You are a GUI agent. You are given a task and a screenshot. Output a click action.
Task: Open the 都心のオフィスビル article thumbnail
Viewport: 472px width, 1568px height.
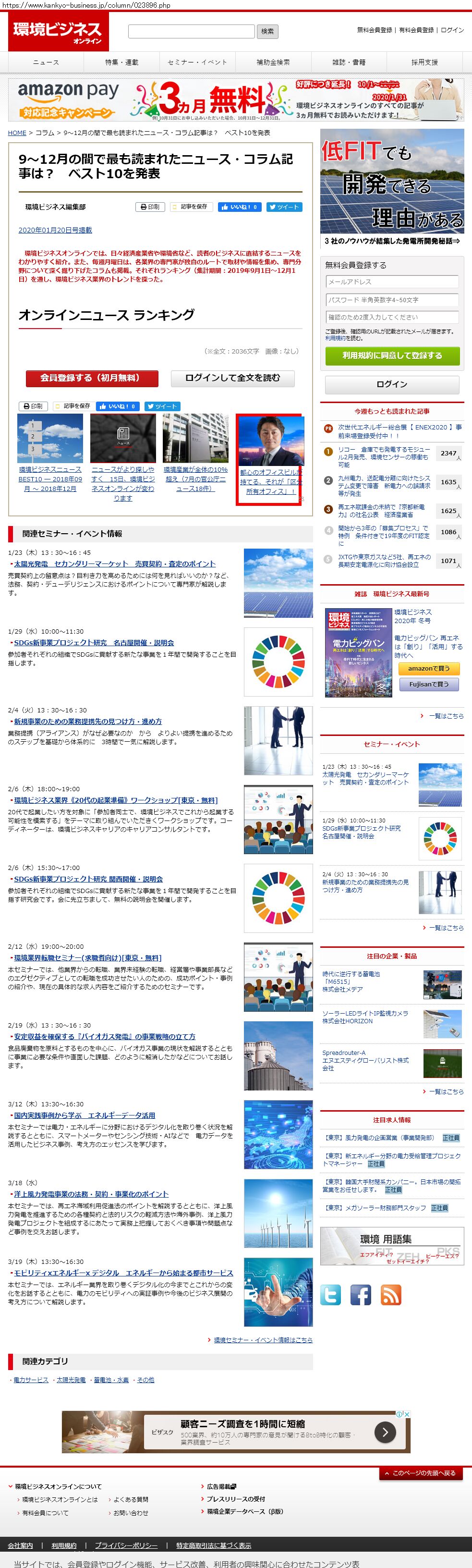270,440
